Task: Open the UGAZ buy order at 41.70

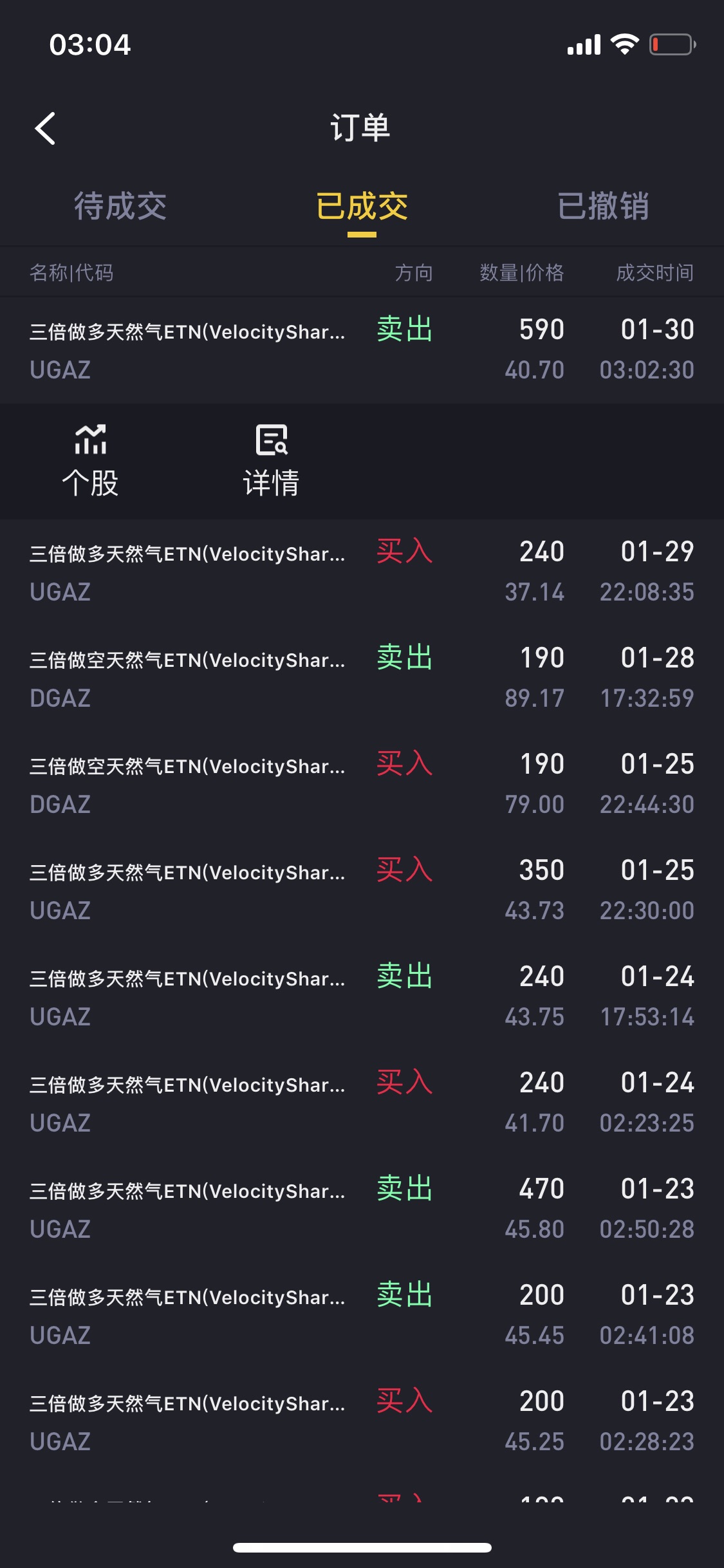Action: click(x=362, y=1103)
